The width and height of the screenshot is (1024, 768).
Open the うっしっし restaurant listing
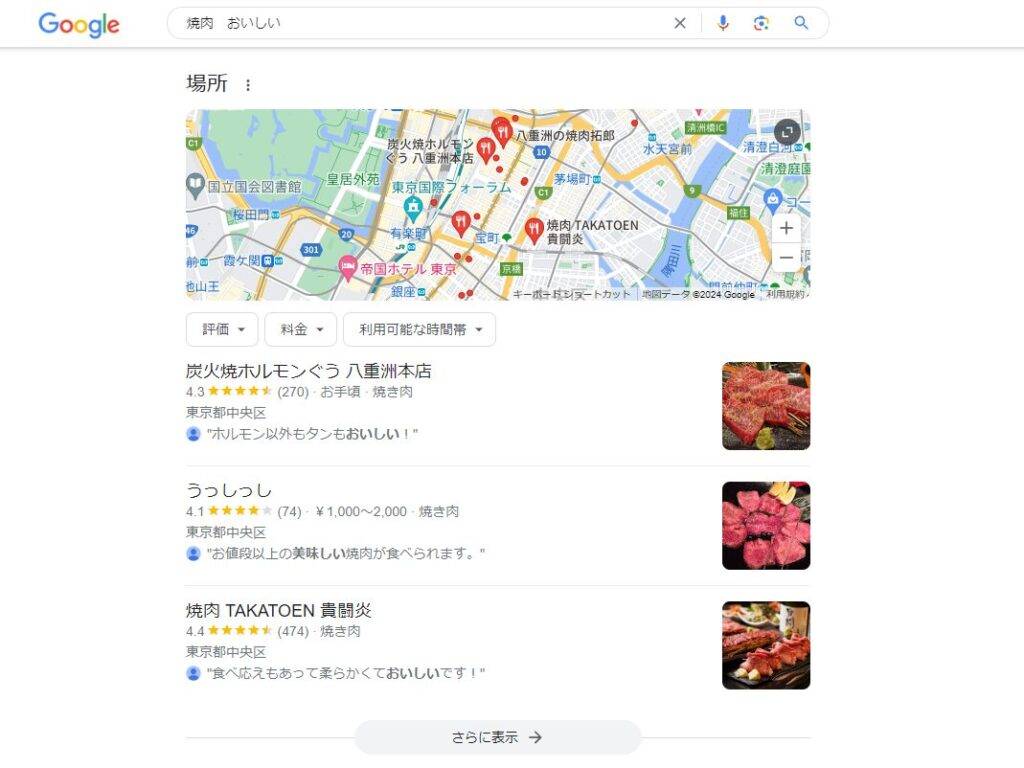tap(229, 490)
